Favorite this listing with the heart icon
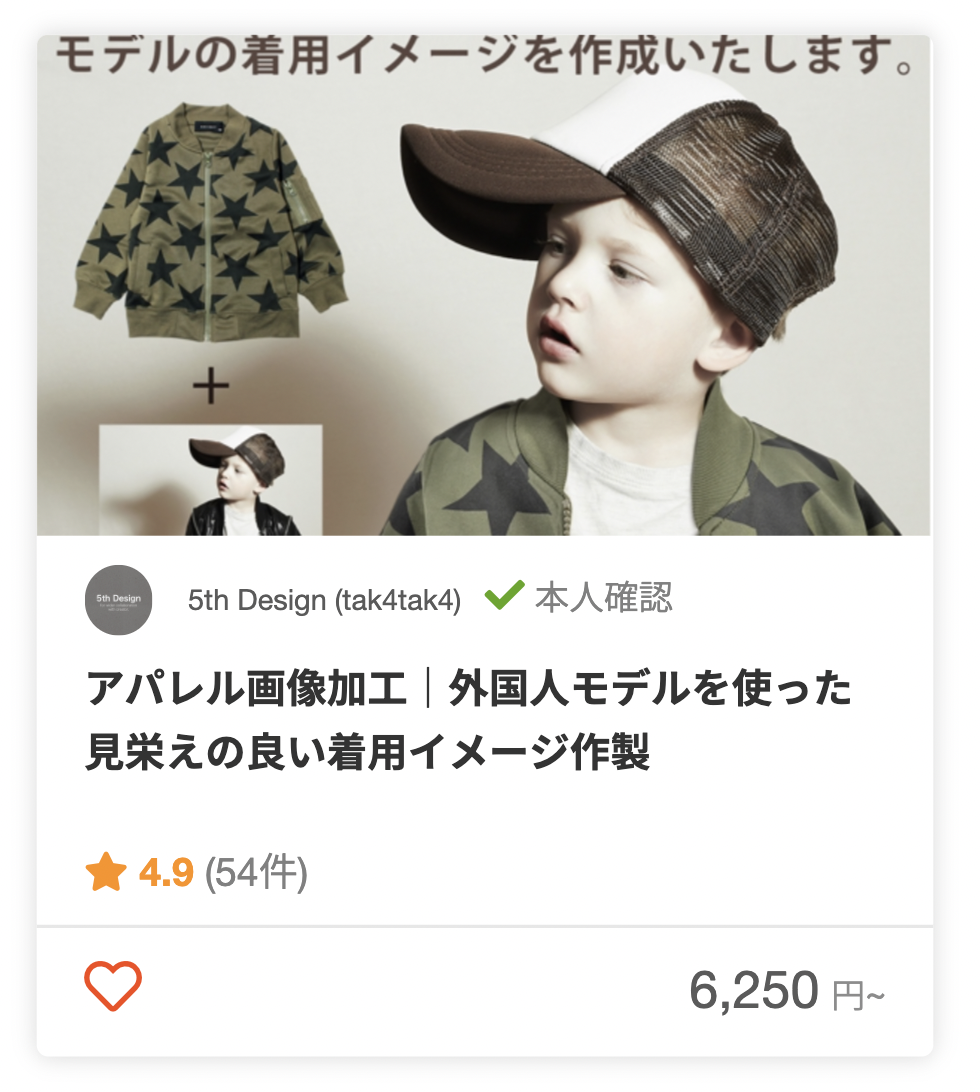980x1092 pixels. pos(113,986)
